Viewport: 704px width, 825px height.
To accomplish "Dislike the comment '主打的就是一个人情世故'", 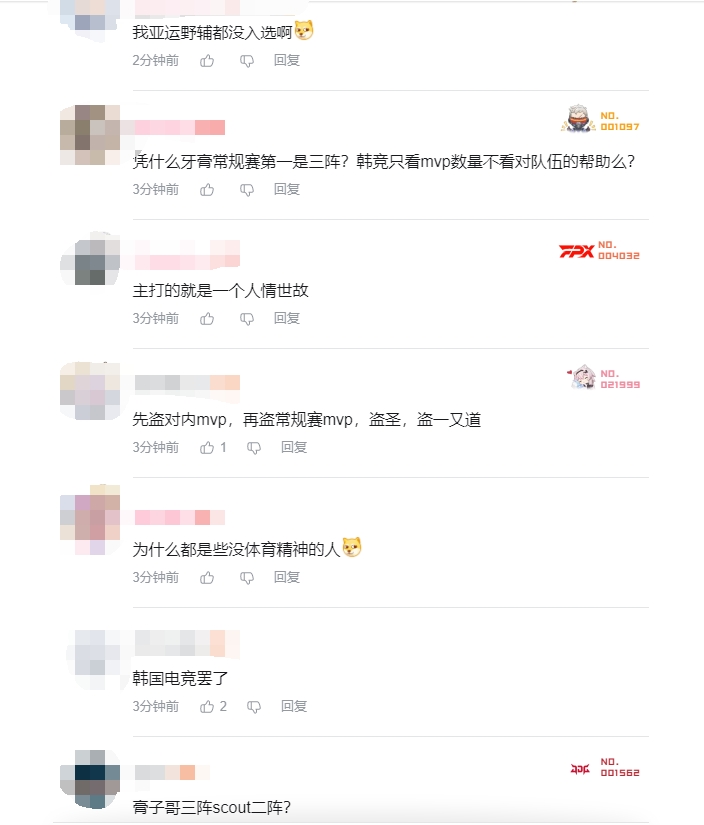I will click(x=247, y=318).
